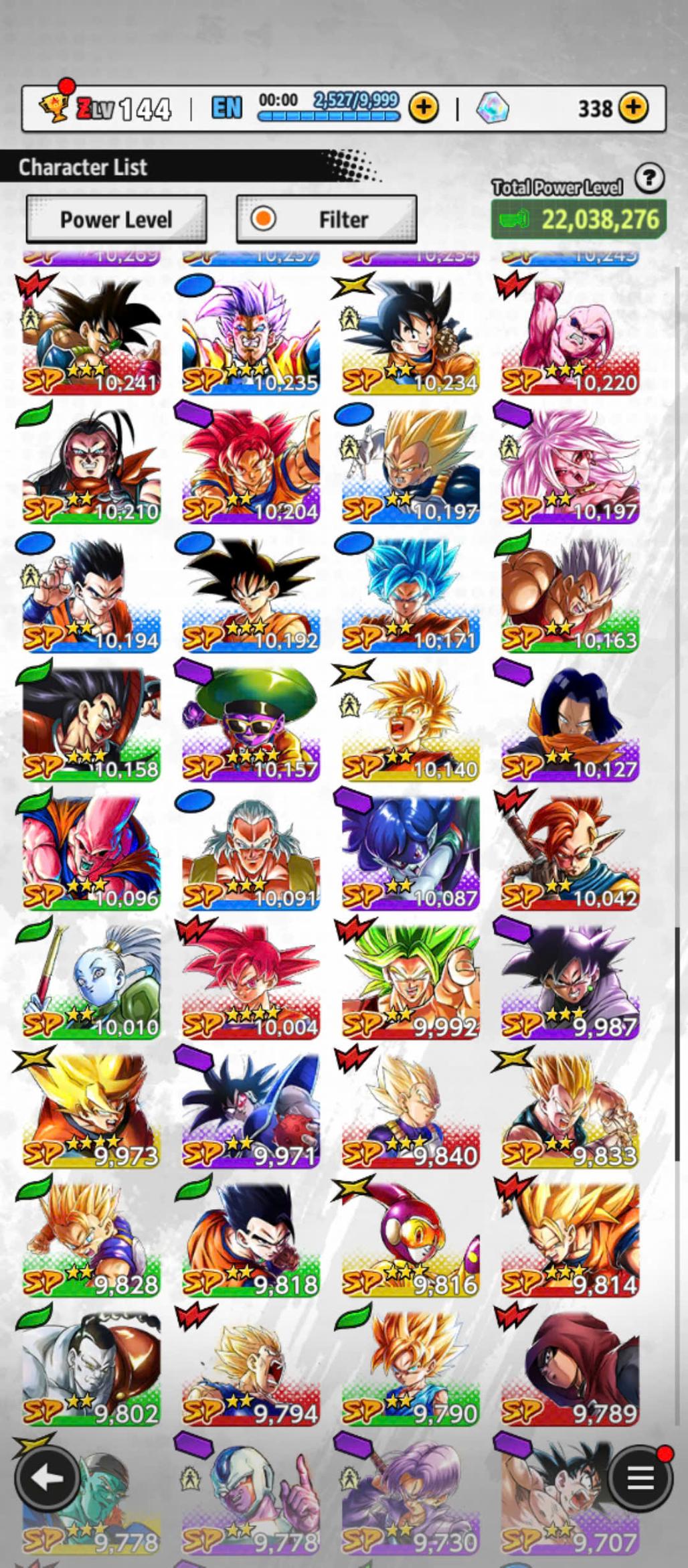Viewport: 688px width, 1568px height.
Task: Open the hamburger menu button
Action: coord(640,1478)
